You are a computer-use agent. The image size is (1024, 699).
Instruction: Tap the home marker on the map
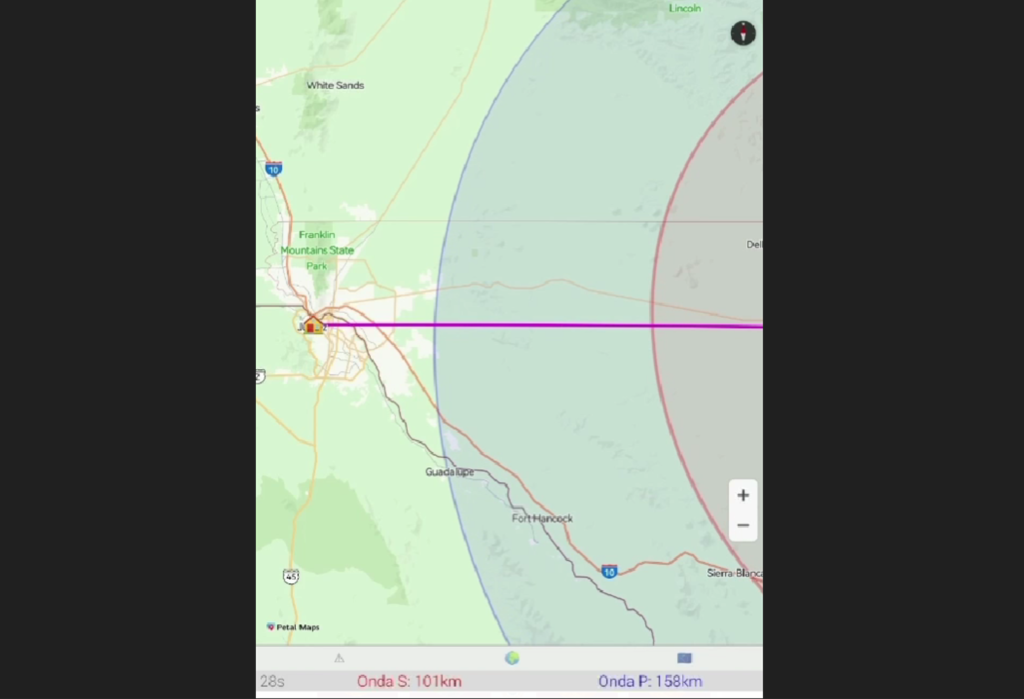pos(313,324)
